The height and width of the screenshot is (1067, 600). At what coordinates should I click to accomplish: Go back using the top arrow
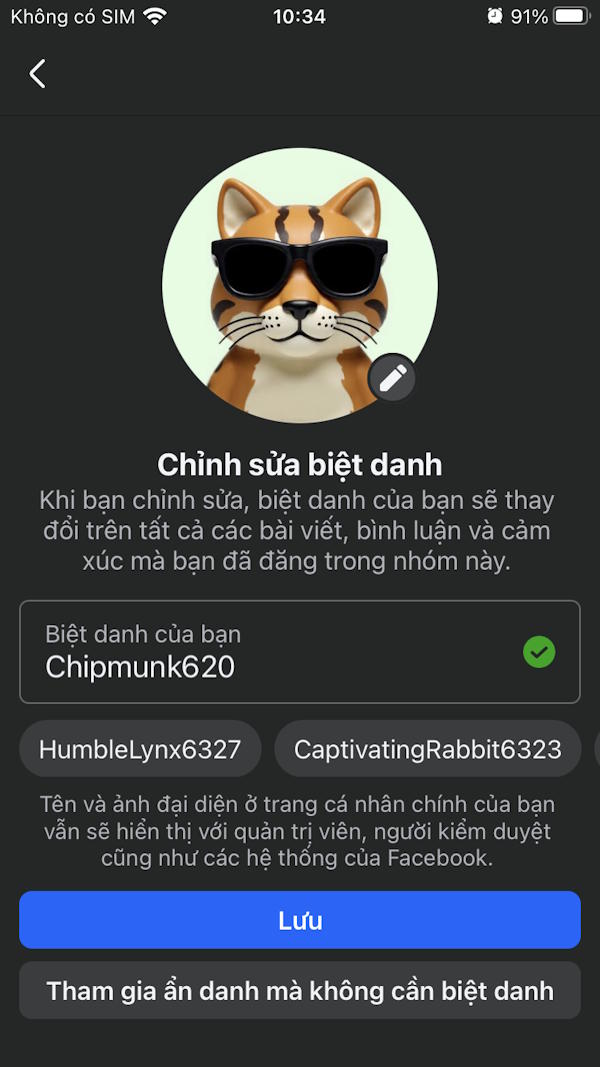click(x=38, y=73)
